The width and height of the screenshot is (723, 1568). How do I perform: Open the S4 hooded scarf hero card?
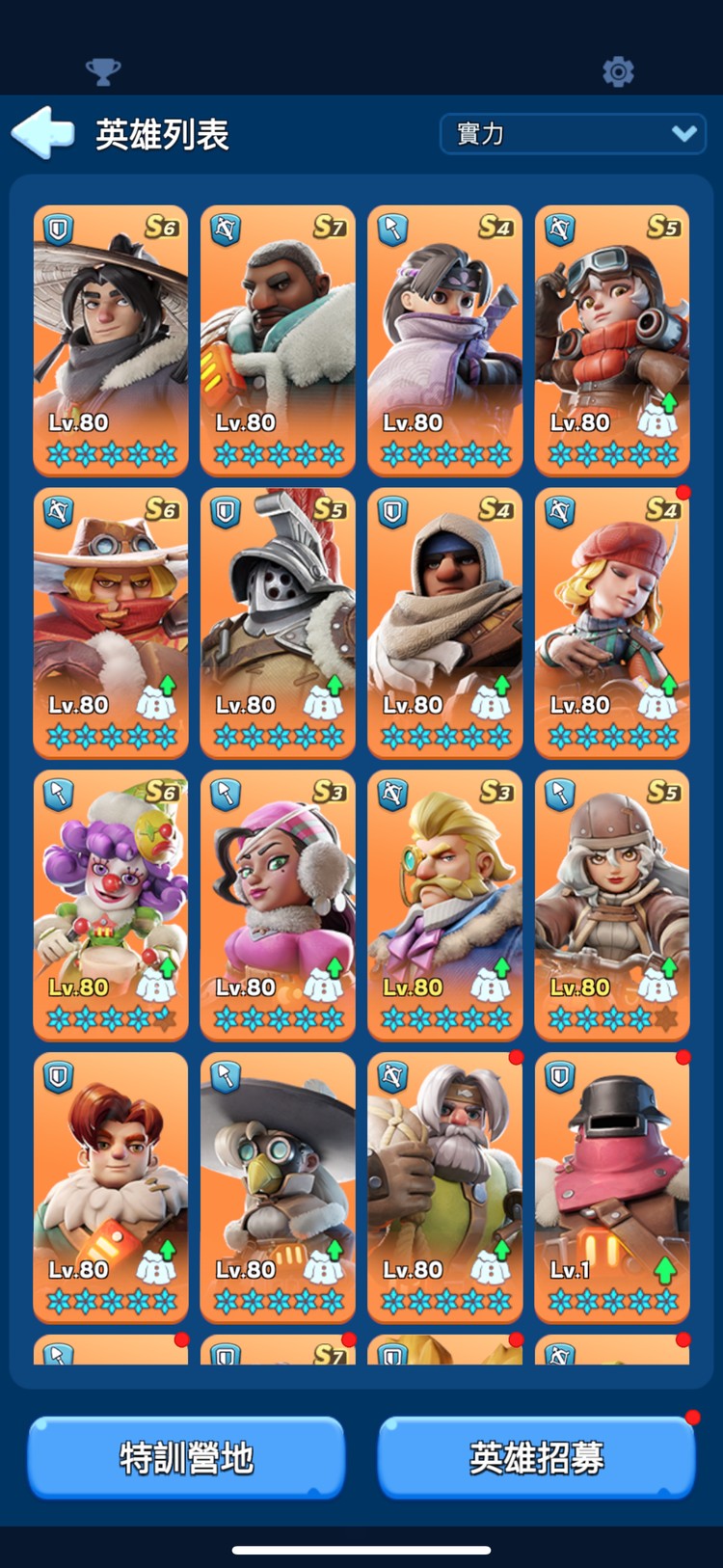point(444,622)
